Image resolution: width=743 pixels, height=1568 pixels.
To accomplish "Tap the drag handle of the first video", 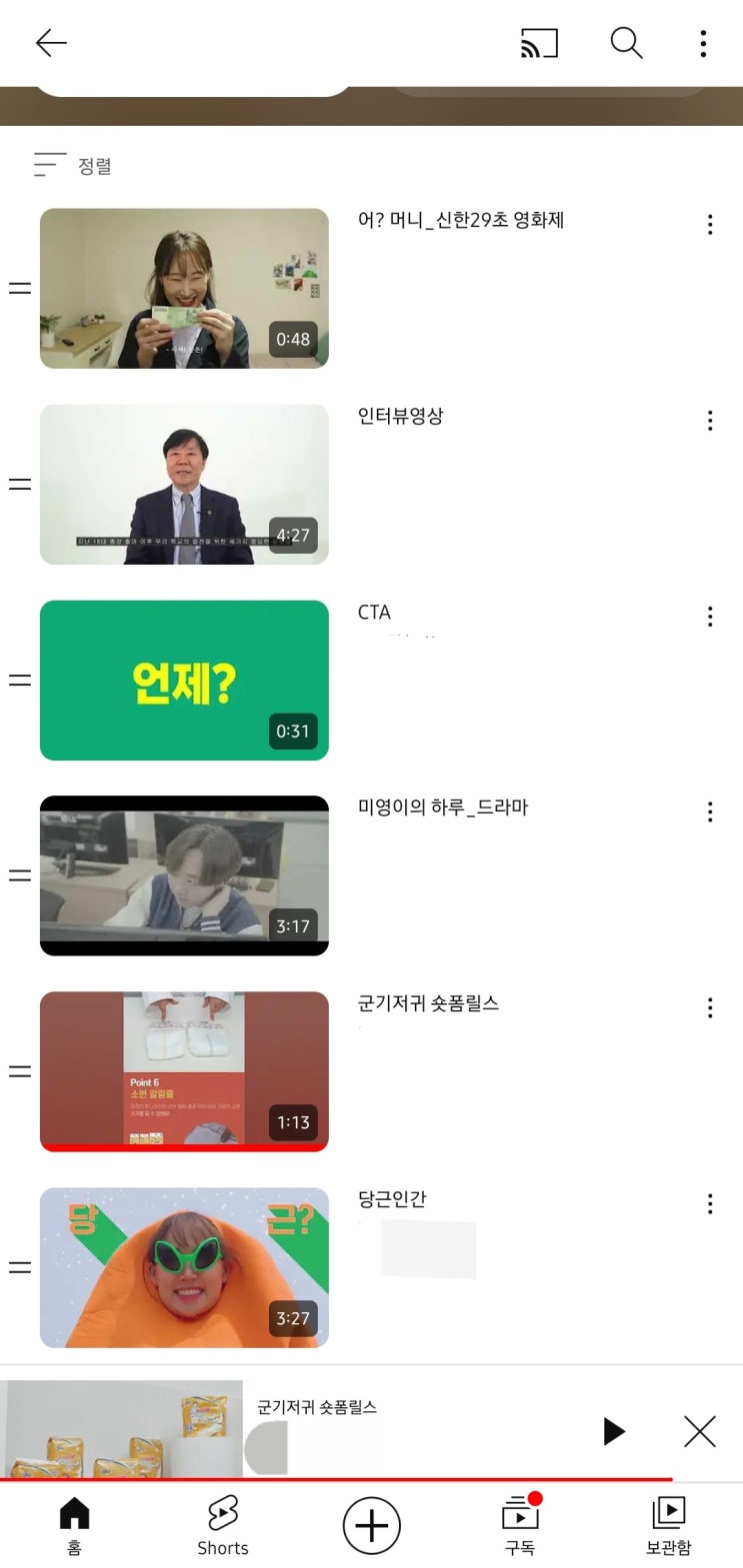I will click(18, 287).
